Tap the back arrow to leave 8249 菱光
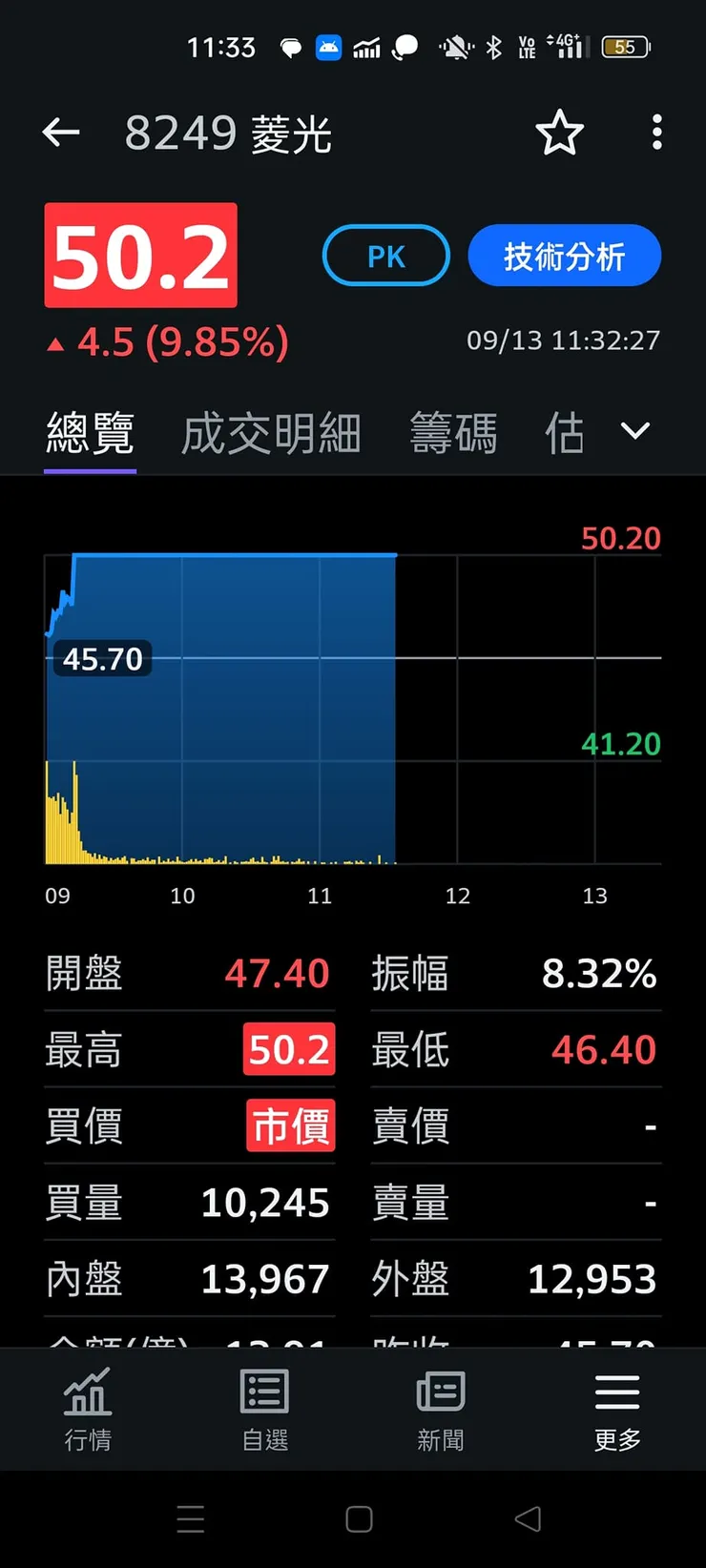706x1568 pixels. 60,133
